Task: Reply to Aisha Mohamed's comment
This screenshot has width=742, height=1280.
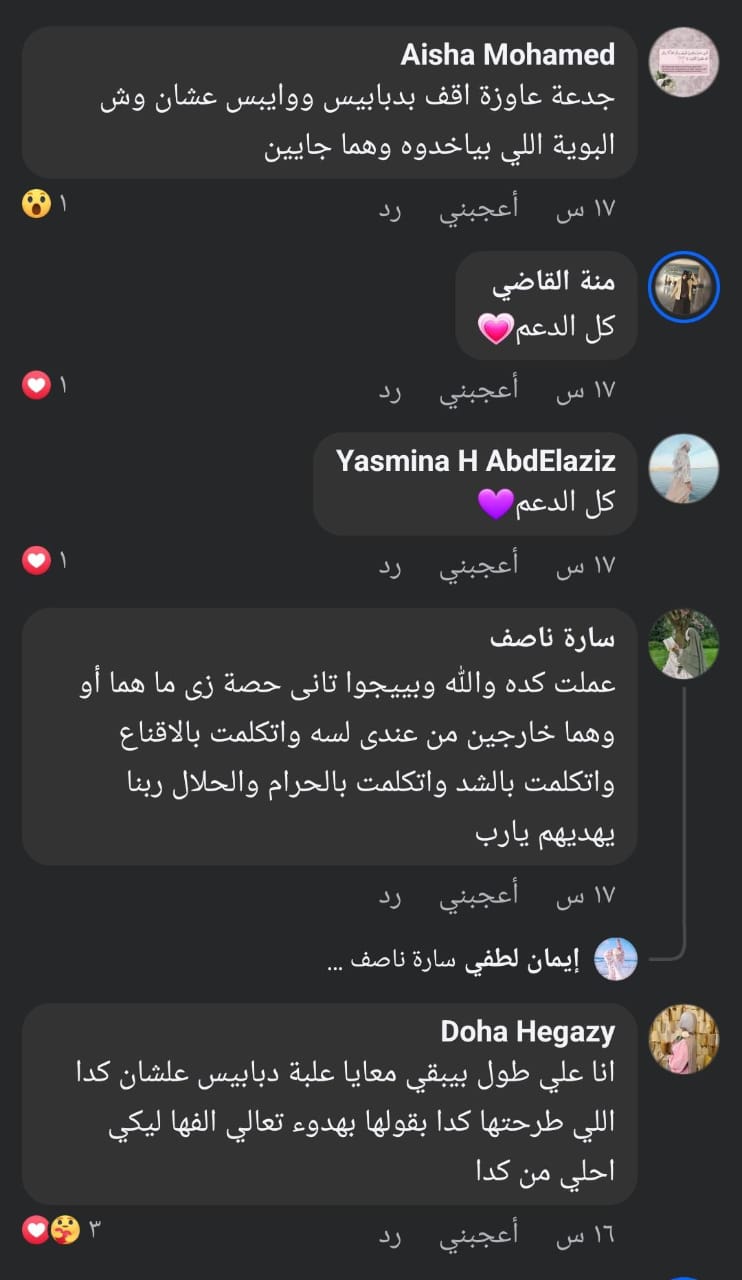Action: (389, 208)
